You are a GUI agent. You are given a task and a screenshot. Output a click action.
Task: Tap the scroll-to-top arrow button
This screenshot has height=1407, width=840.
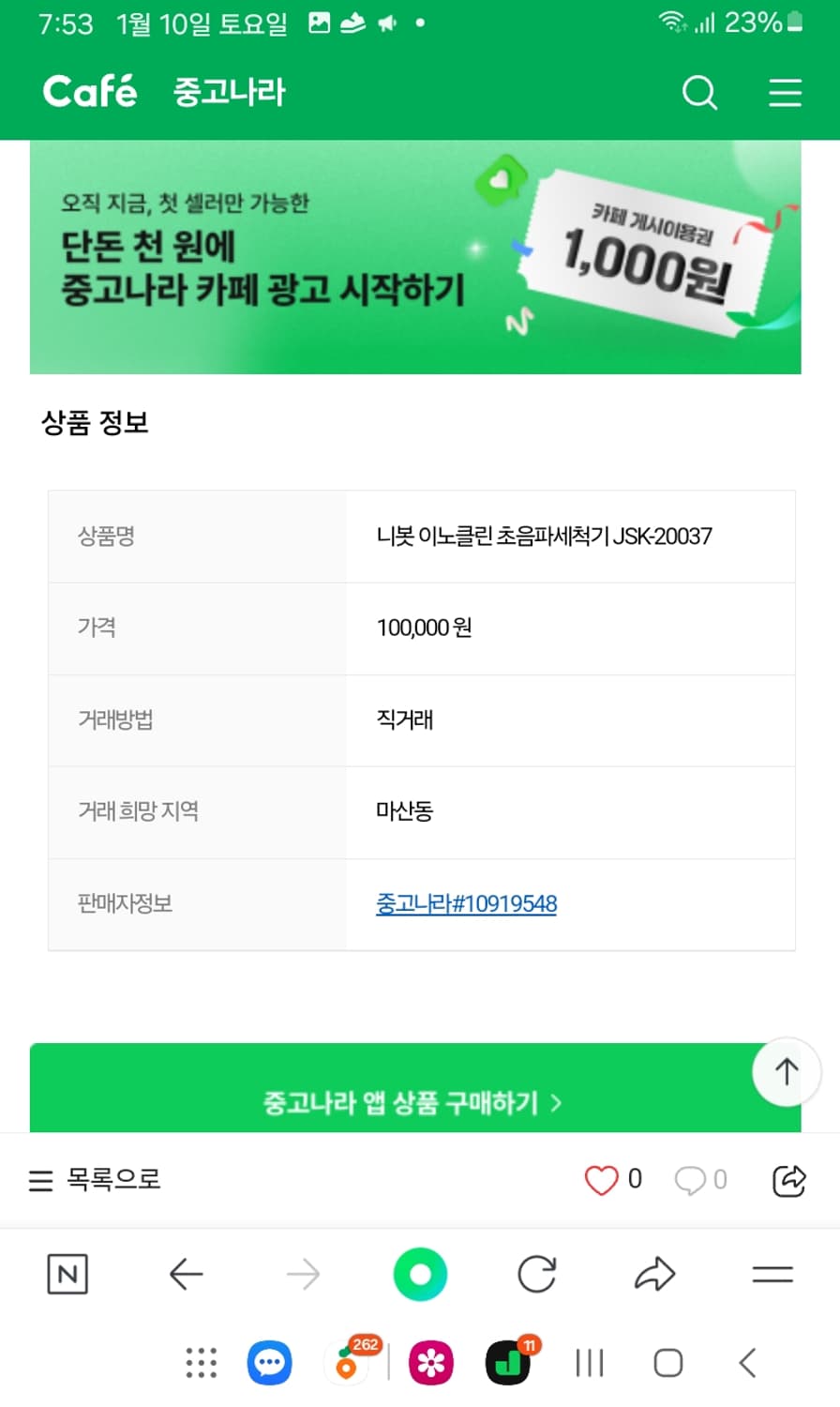(x=787, y=1072)
